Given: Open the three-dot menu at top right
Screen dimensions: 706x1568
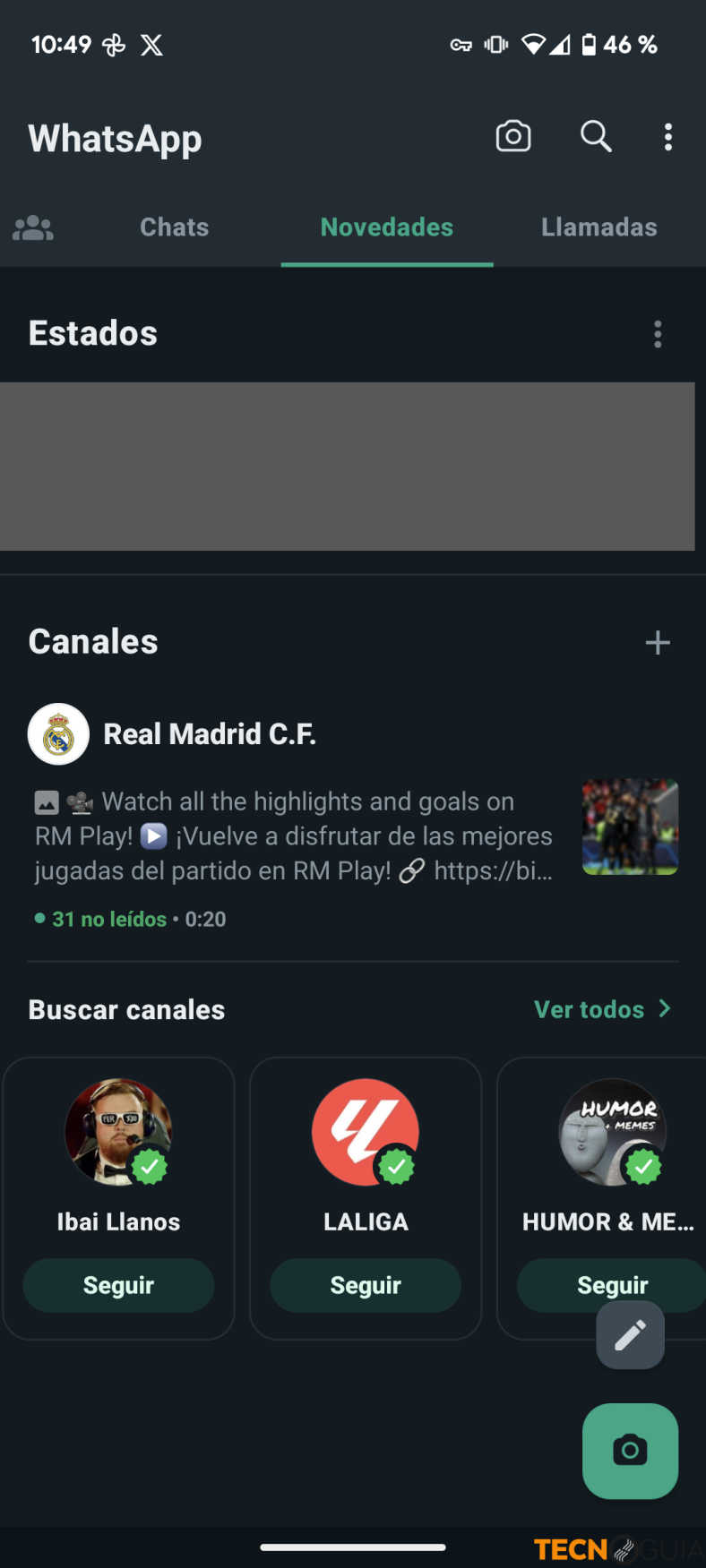Looking at the screenshot, I should coord(667,136).
